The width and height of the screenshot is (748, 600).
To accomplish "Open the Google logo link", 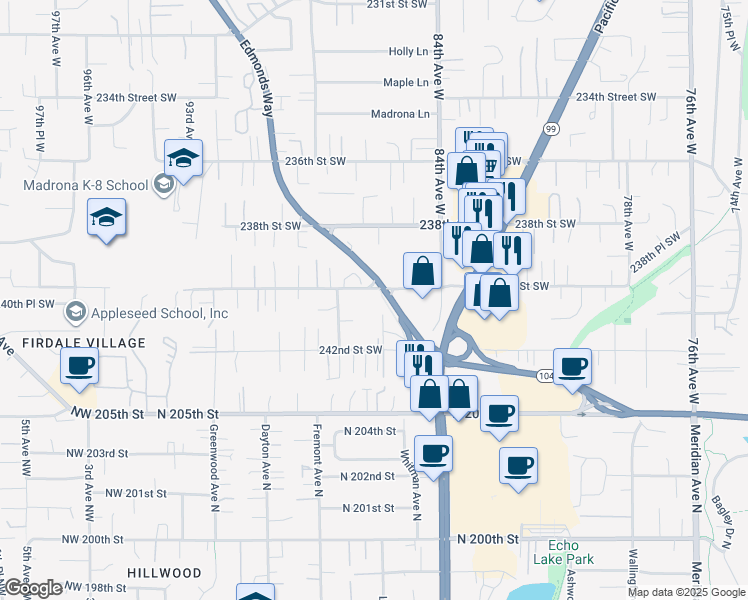I will coord(33,588).
